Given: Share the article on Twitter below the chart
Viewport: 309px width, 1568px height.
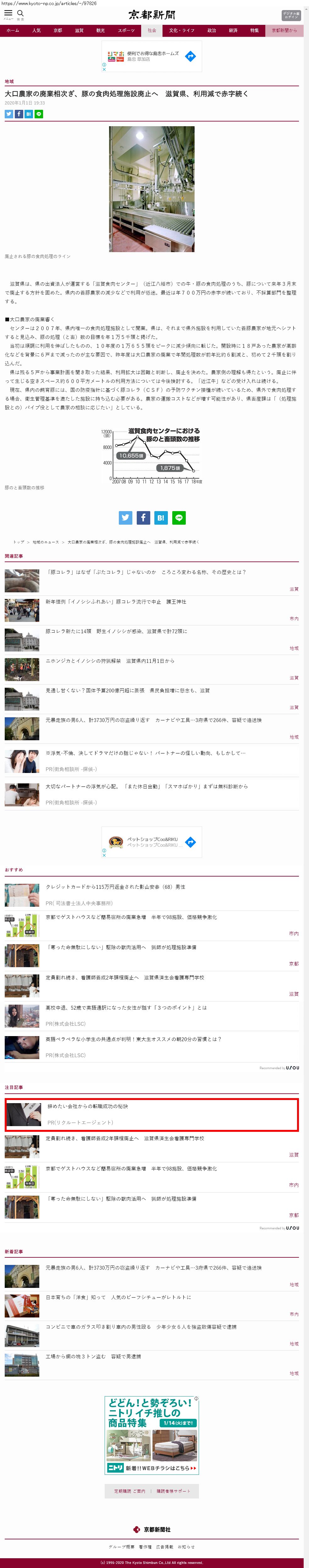Looking at the screenshot, I should (125, 517).
